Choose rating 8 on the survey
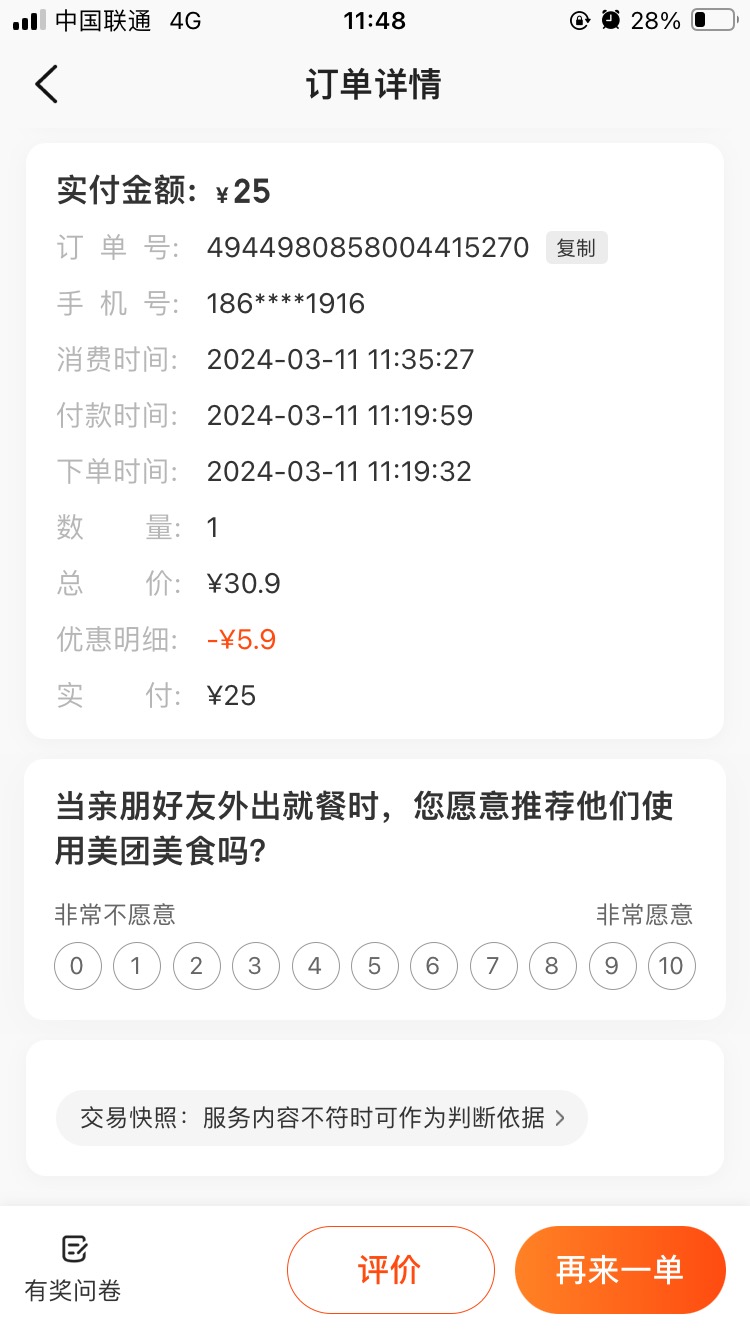 552,966
